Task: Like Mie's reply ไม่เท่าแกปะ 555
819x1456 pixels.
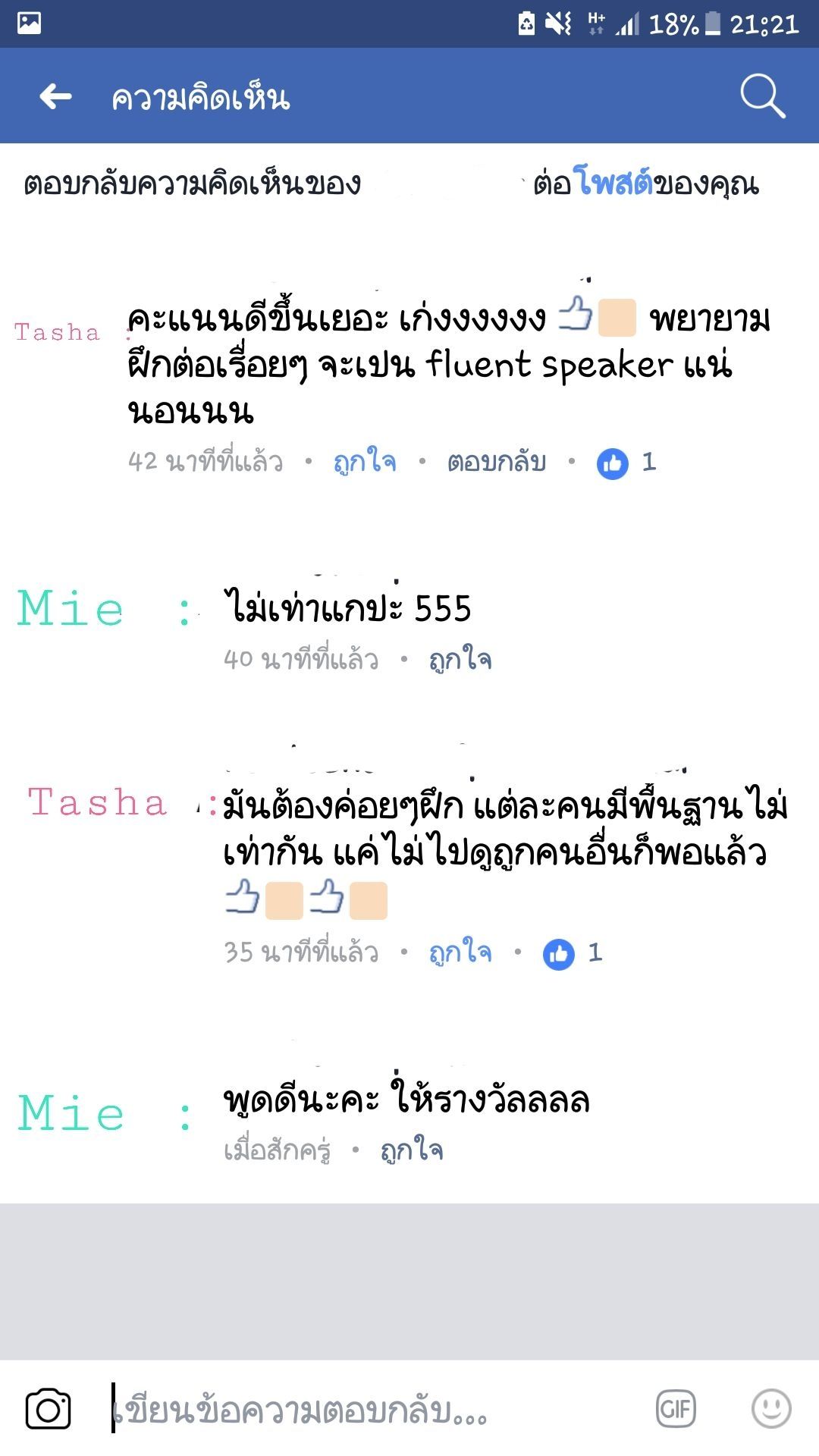Action: pyautogui.click(x=460, y=660)
